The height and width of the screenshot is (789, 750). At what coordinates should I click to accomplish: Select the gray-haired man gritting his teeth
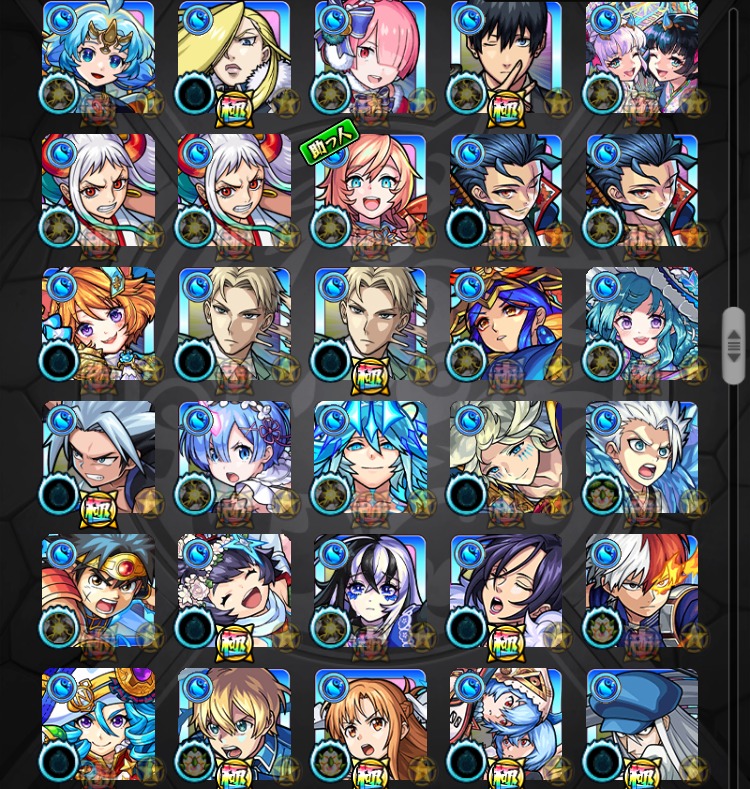click(98, 457)
